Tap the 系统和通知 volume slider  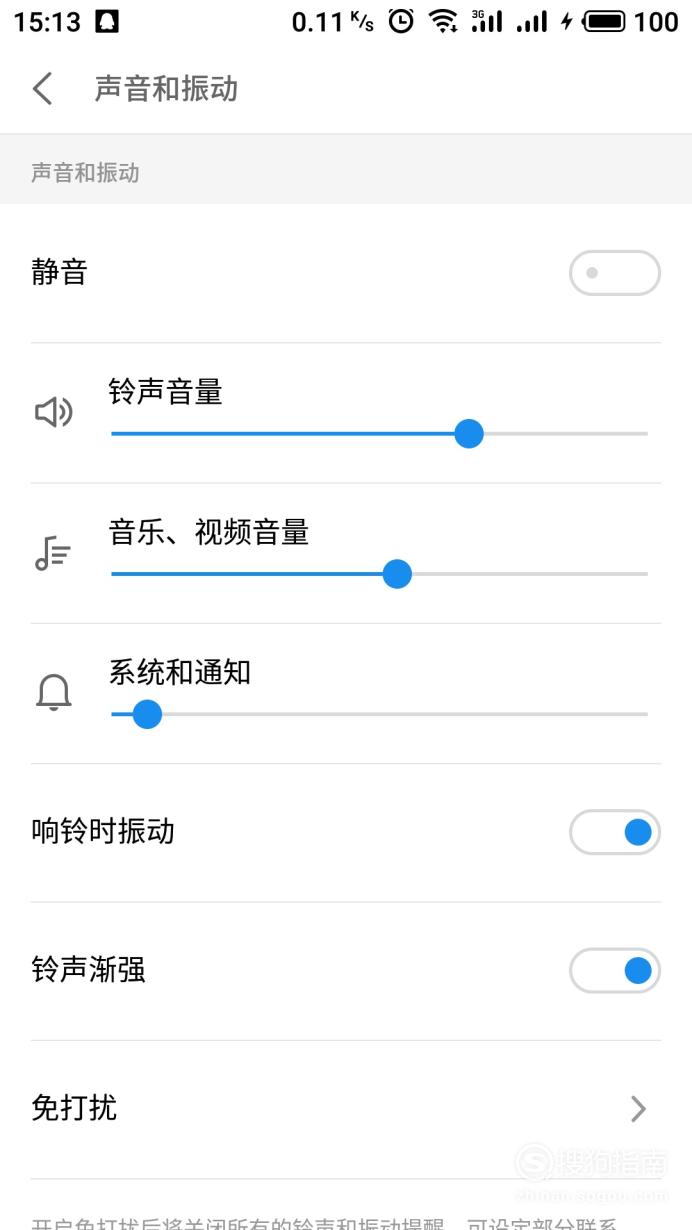tap(379, 714)
